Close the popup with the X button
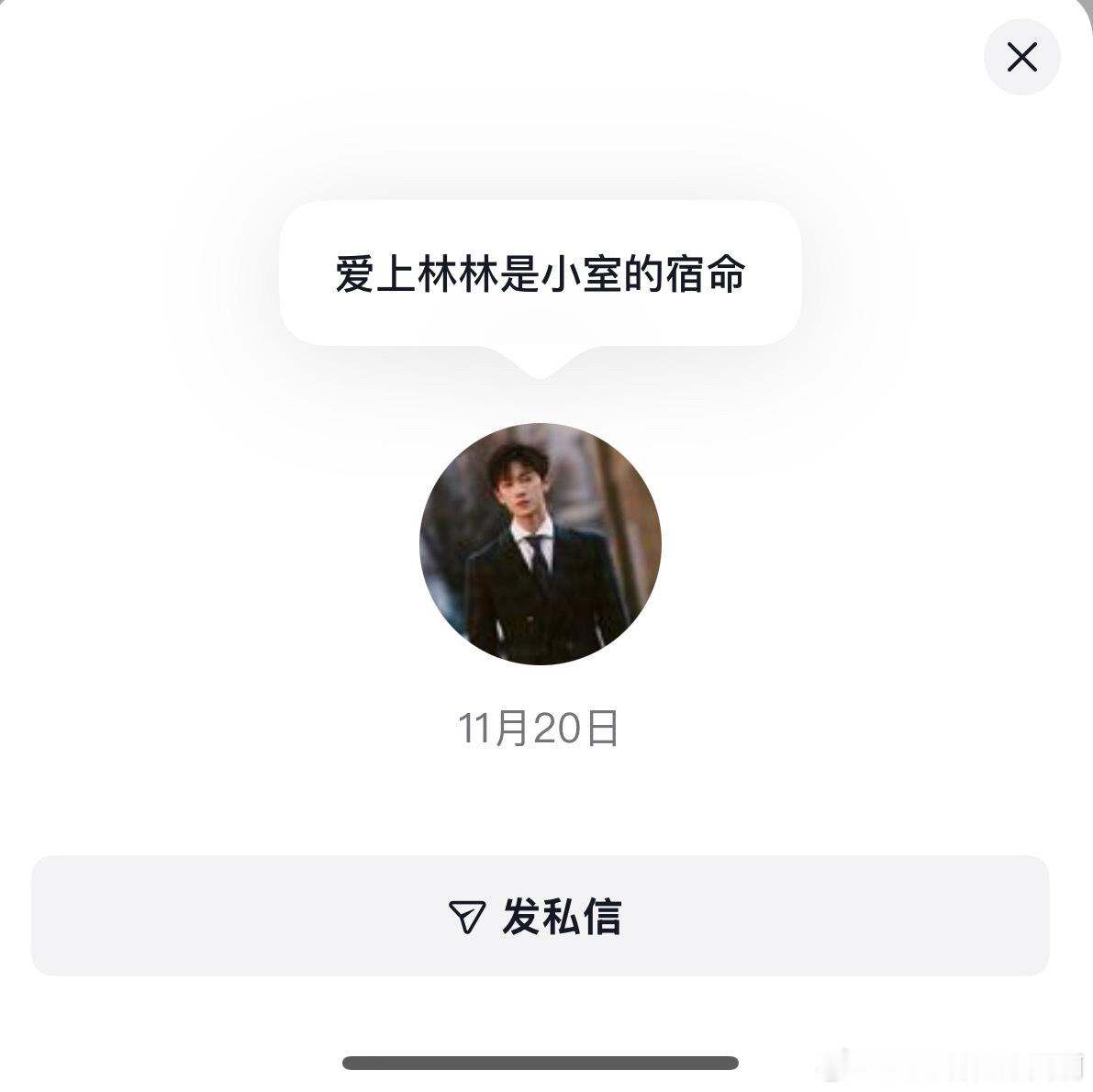This screenshot has height=1092, width=1093. pos(1021,57)
